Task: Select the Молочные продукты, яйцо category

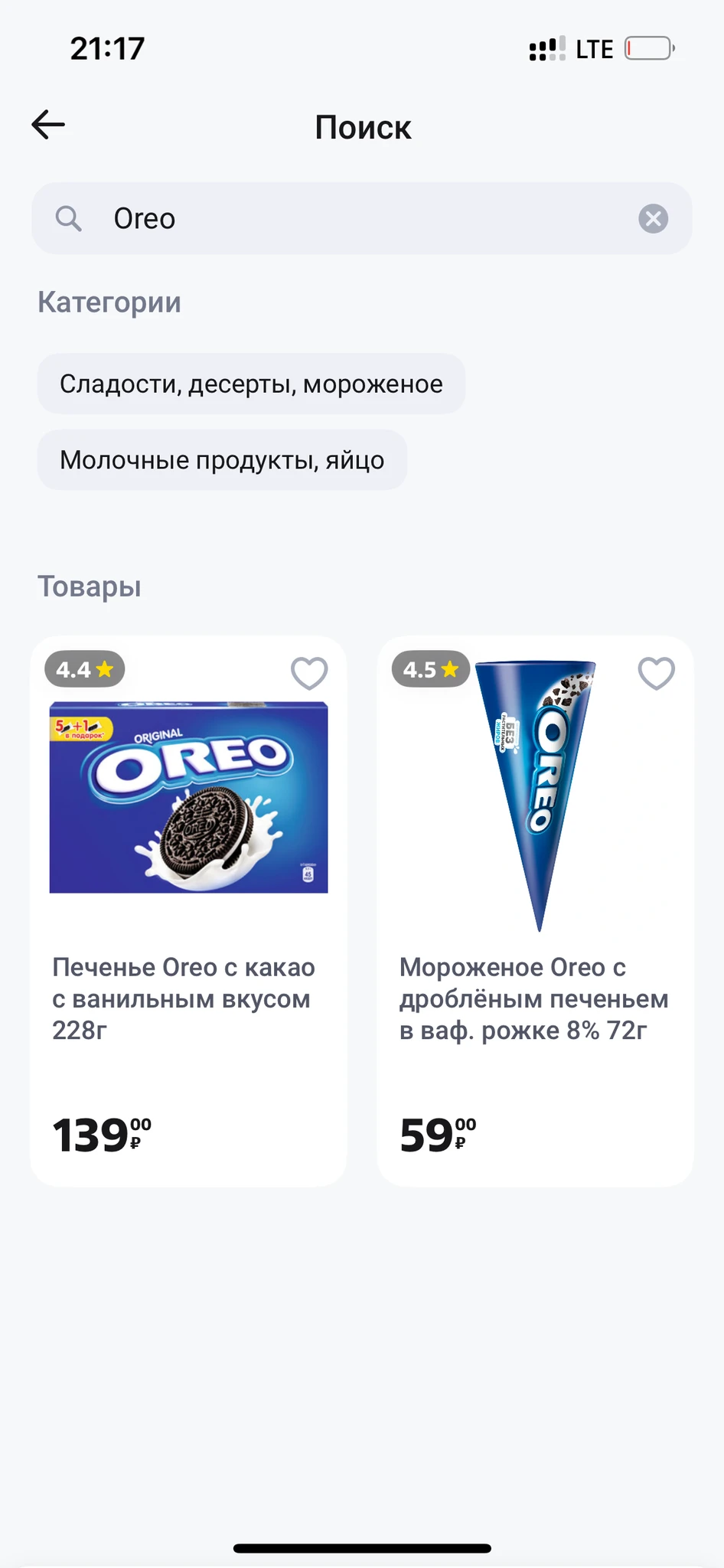Action: pos(222,460)
